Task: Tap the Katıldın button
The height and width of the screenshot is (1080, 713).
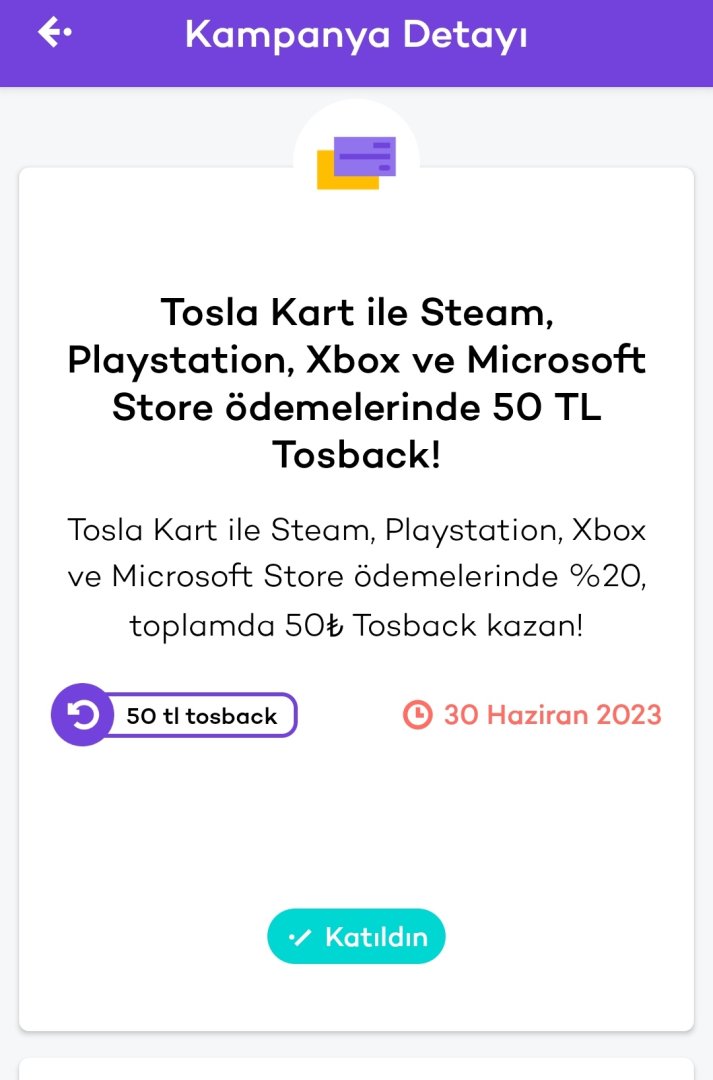Action: pos(356,936)
